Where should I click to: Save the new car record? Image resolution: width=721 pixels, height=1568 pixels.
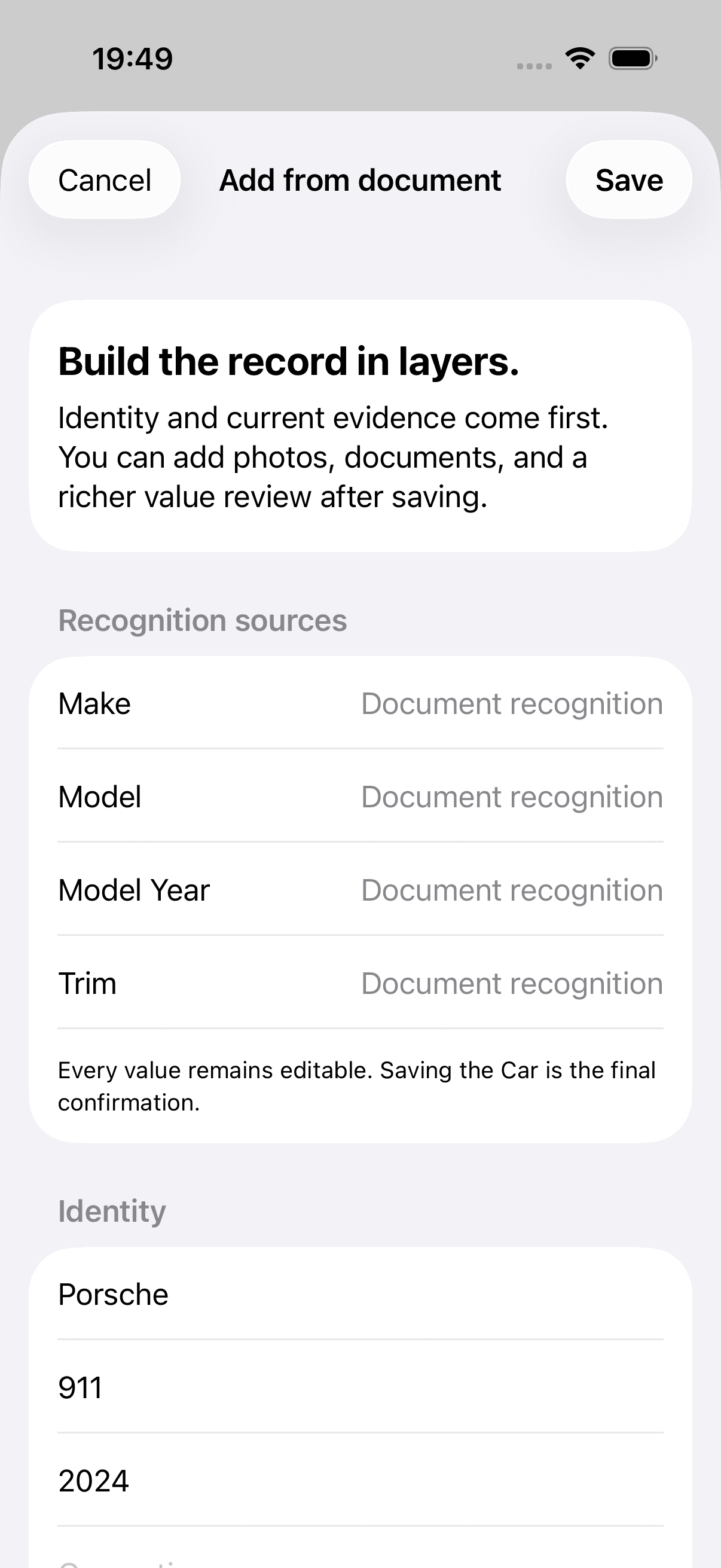[628, 180]
